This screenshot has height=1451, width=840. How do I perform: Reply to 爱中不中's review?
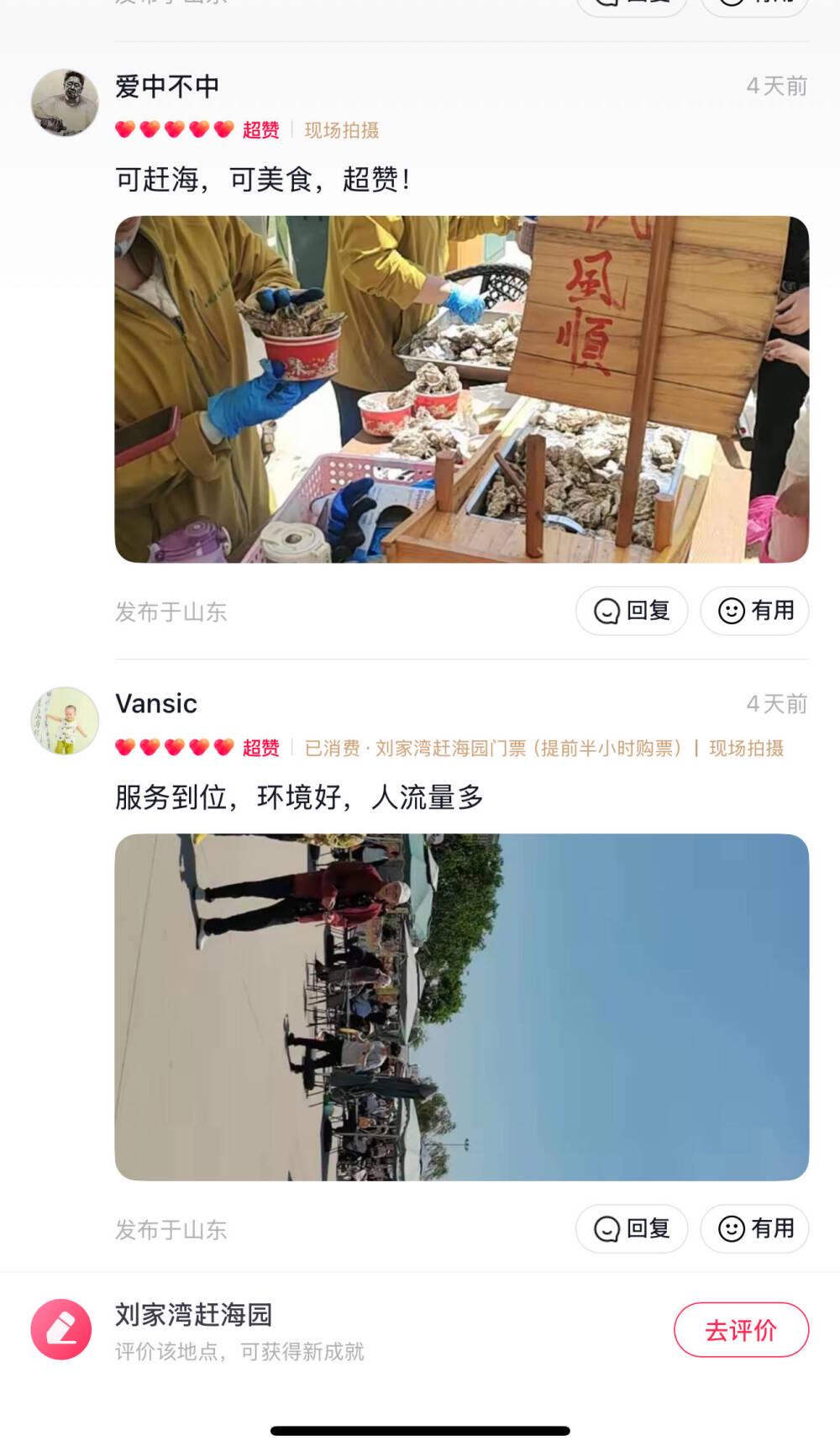click(x=632, y=611)
